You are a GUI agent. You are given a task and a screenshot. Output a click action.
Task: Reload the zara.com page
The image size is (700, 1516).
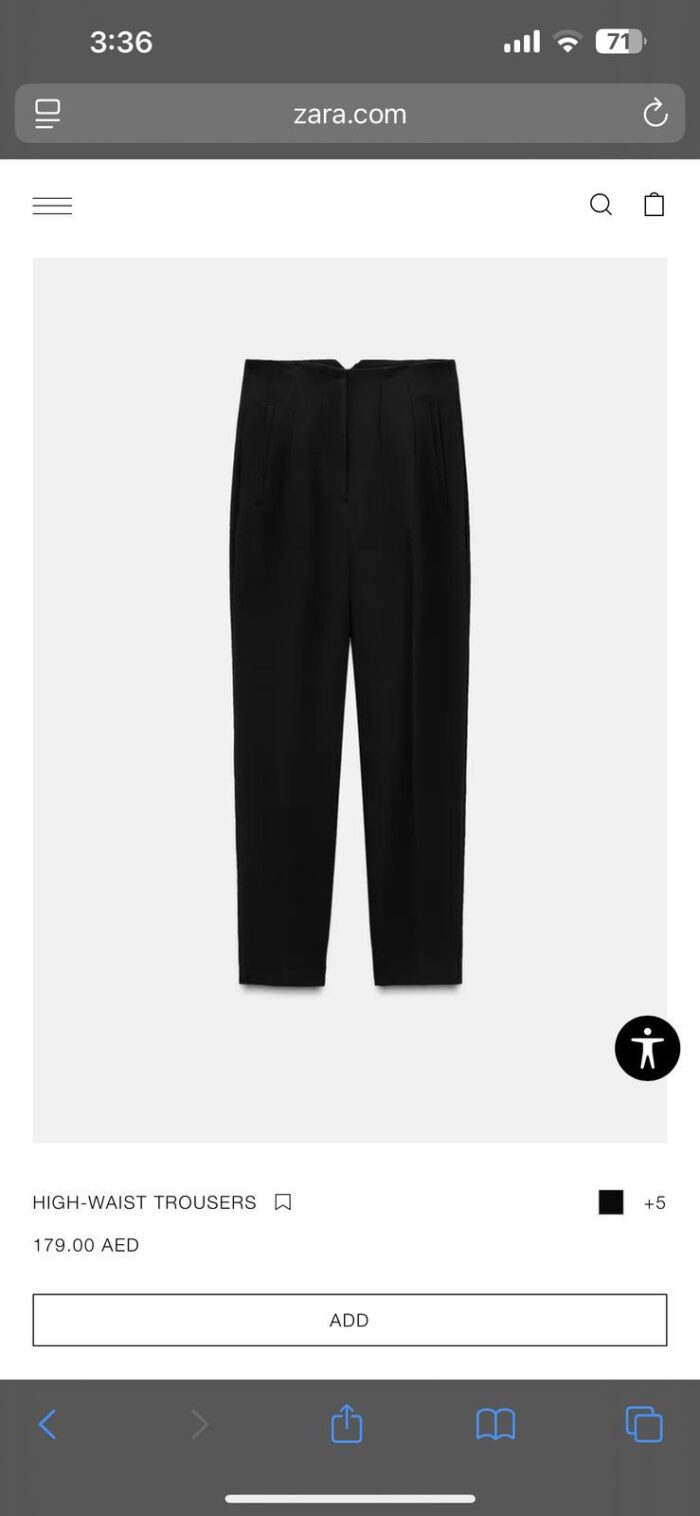point(655,113)
